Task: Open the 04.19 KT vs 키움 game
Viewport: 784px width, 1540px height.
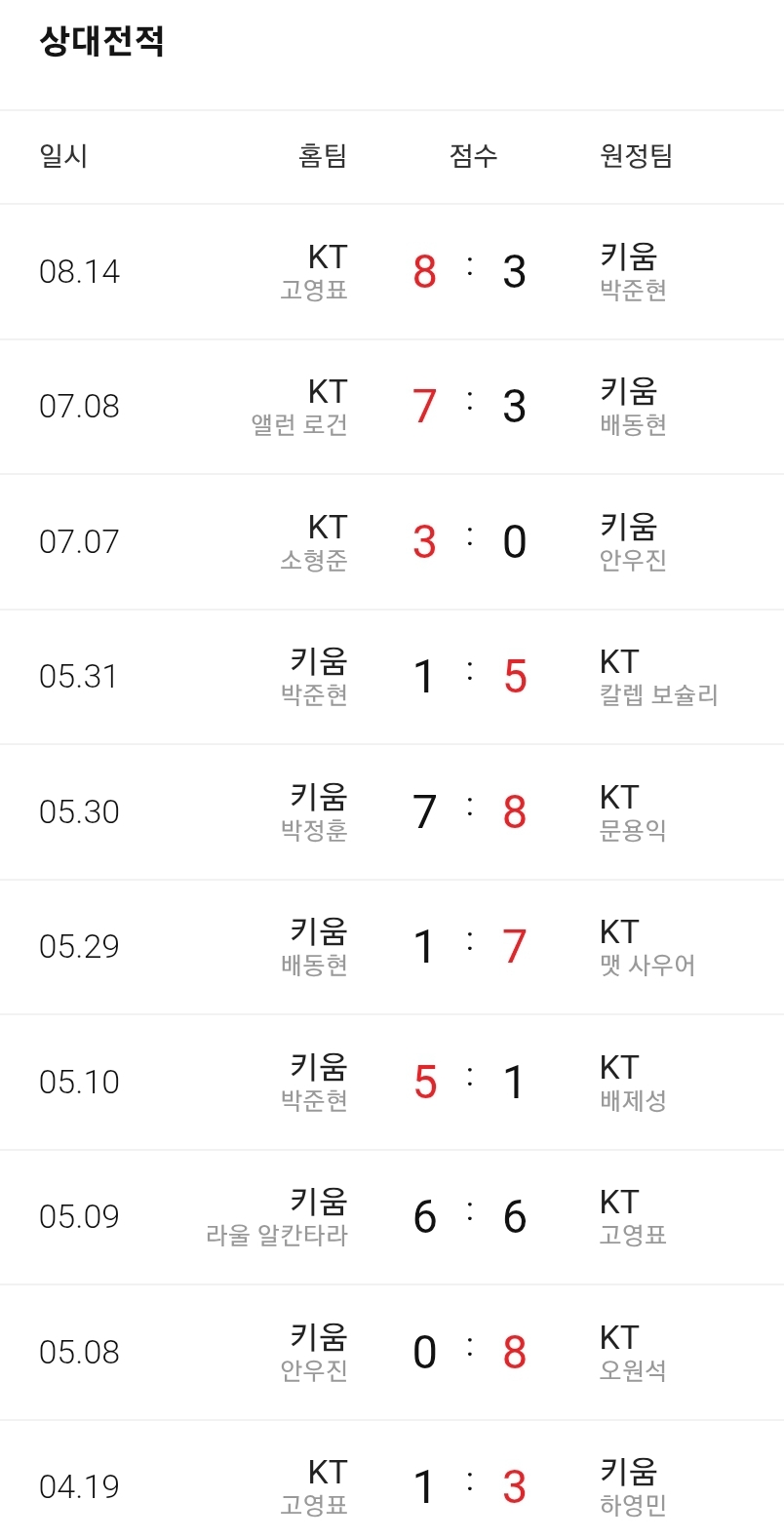Action: 392,1481
